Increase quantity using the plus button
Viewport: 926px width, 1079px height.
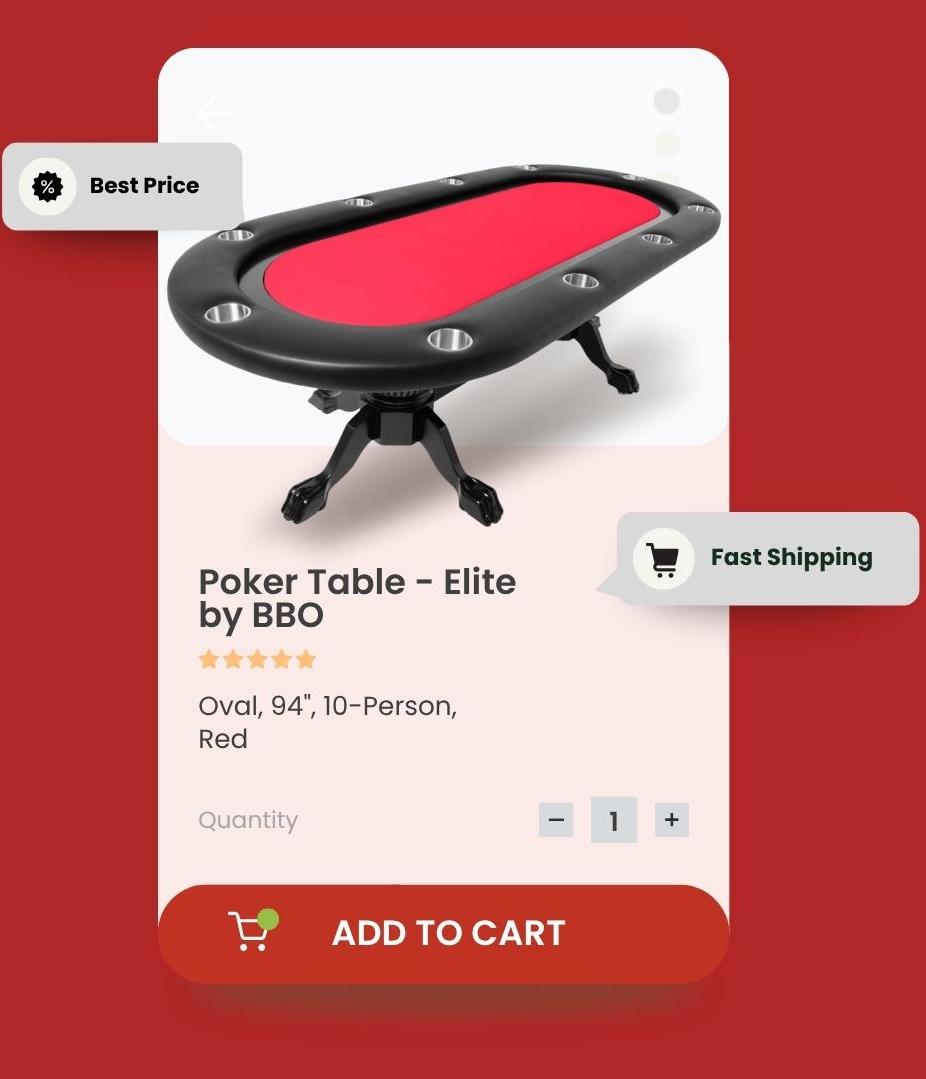[x=671, y=819]
